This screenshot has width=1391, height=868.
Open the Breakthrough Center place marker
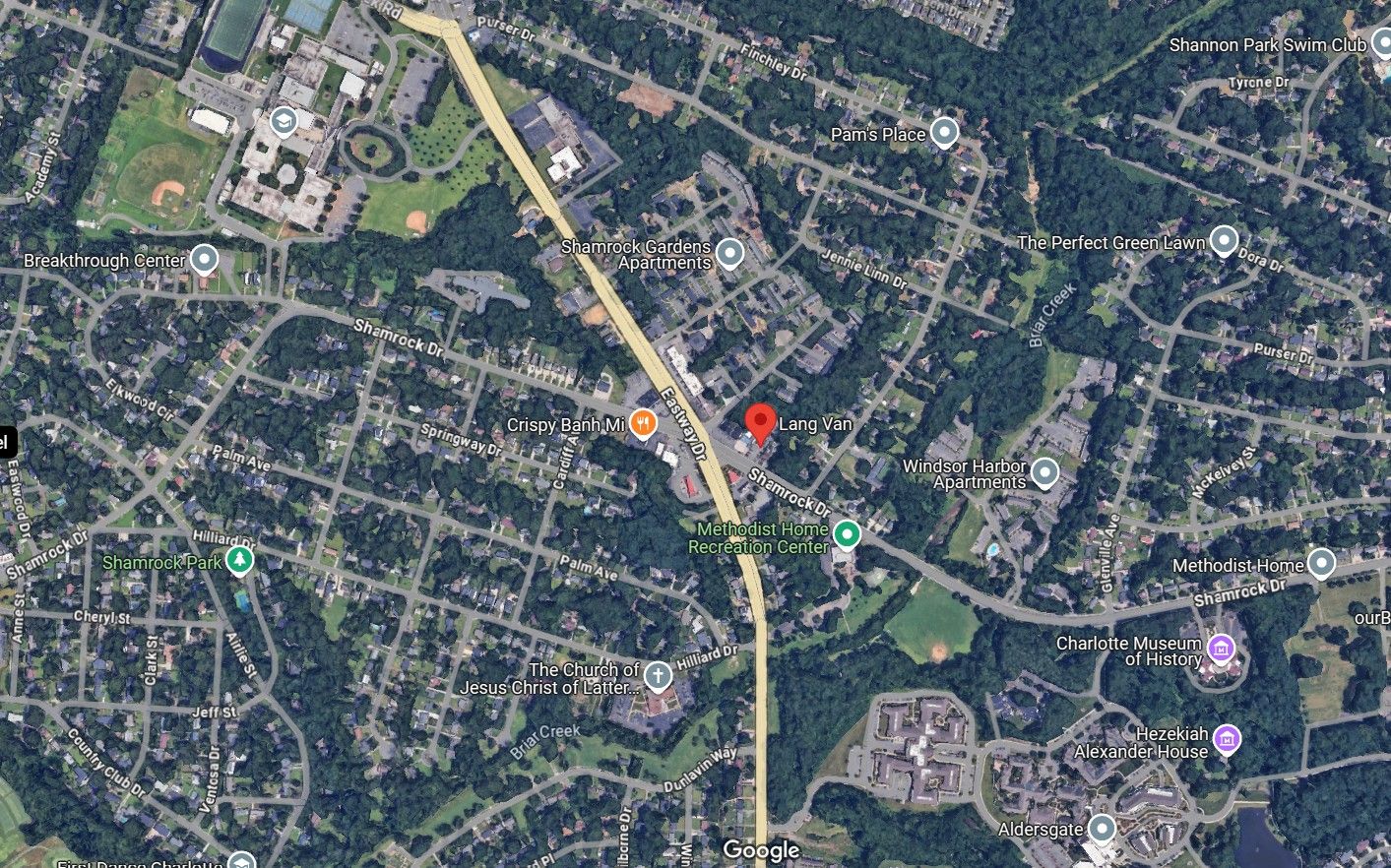(x=204, y=259)
